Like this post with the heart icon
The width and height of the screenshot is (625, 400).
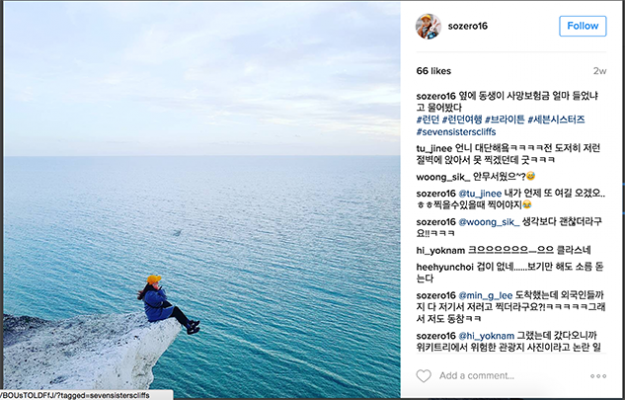(424, 376)
